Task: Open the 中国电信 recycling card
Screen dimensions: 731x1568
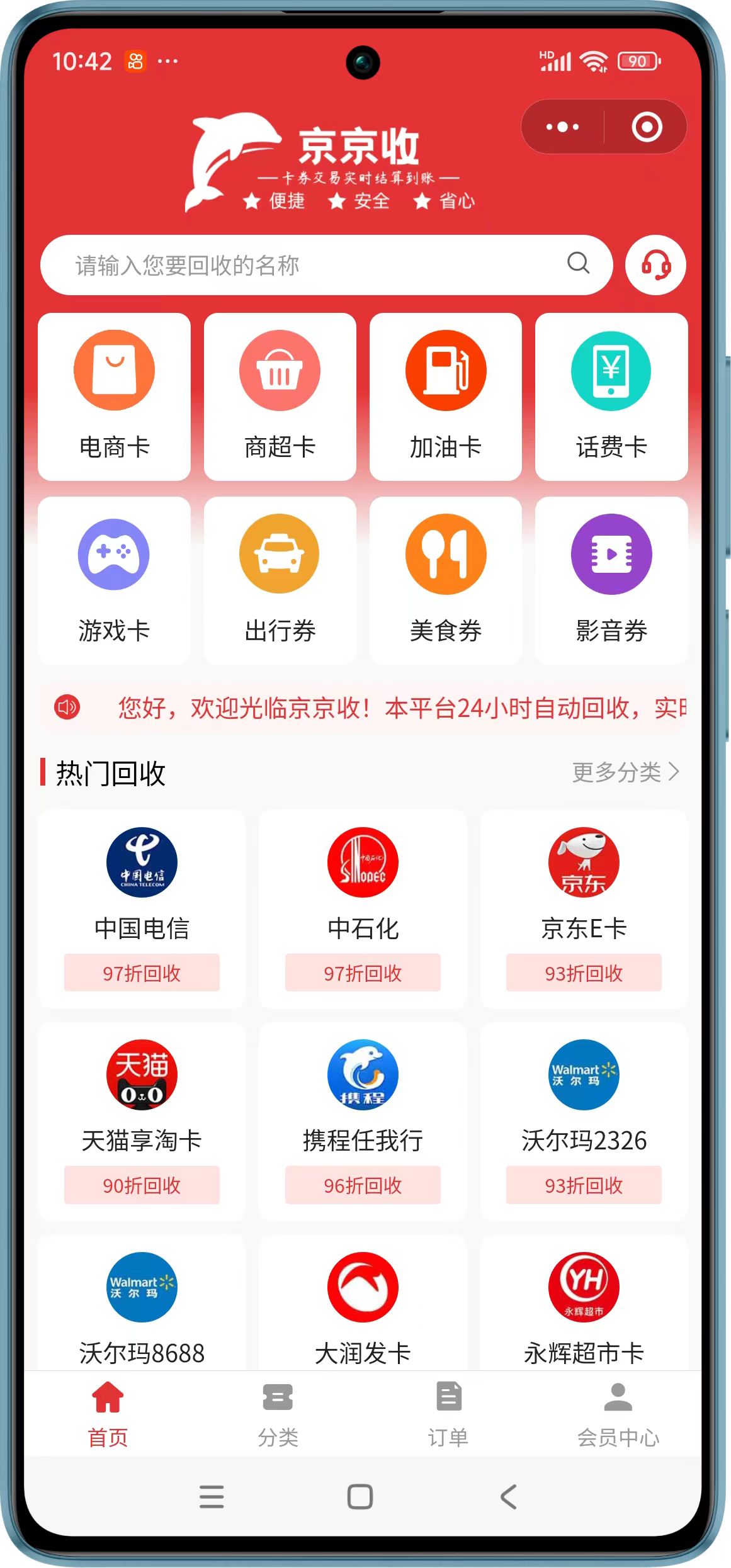Action: coord(142,910)
